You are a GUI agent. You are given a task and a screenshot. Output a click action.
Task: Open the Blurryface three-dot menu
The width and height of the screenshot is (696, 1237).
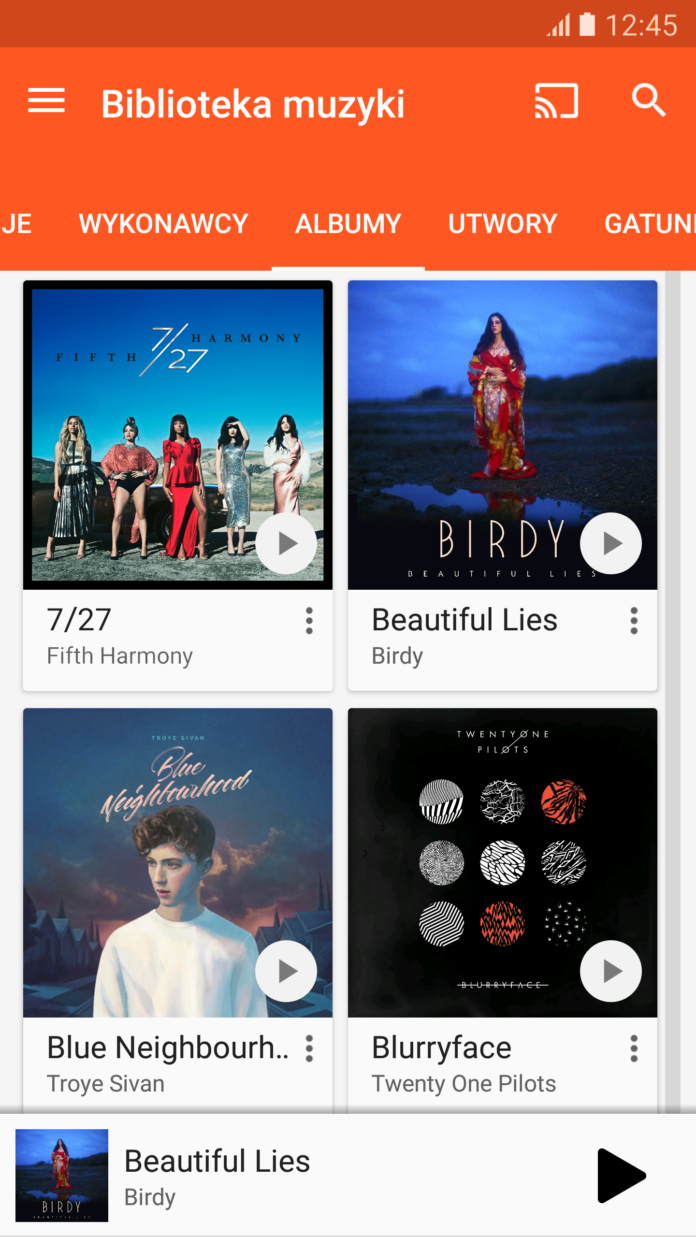(x=634, y=1049)
